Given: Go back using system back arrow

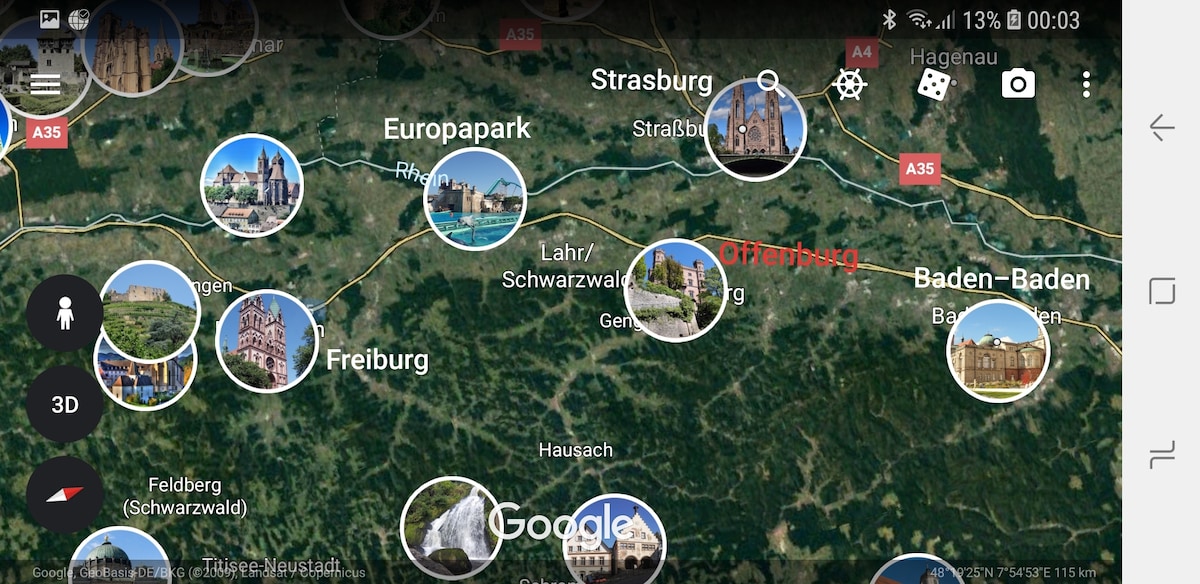Looking at the screenshot, I should pos(1162,127).
